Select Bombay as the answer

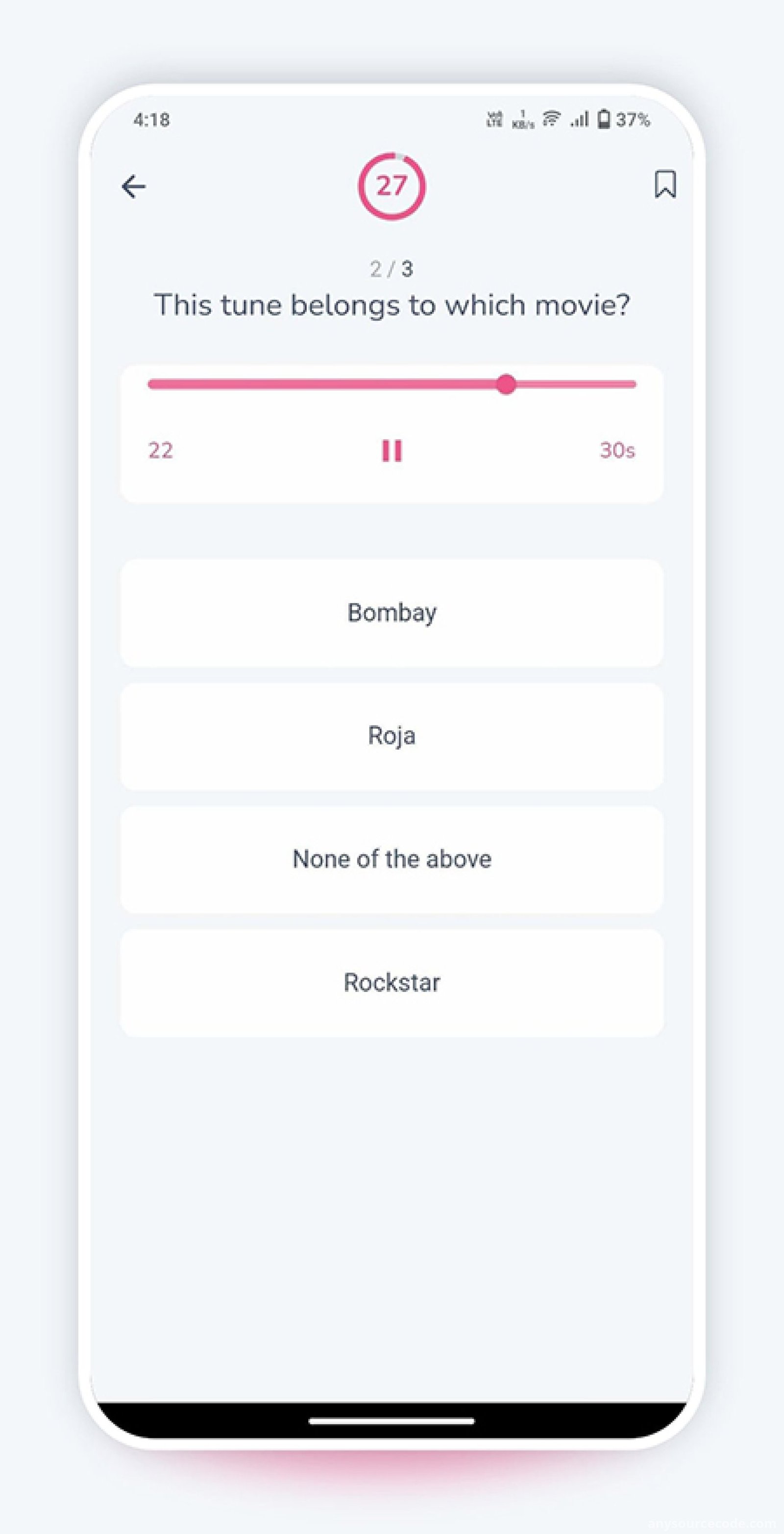click(392, 613)
